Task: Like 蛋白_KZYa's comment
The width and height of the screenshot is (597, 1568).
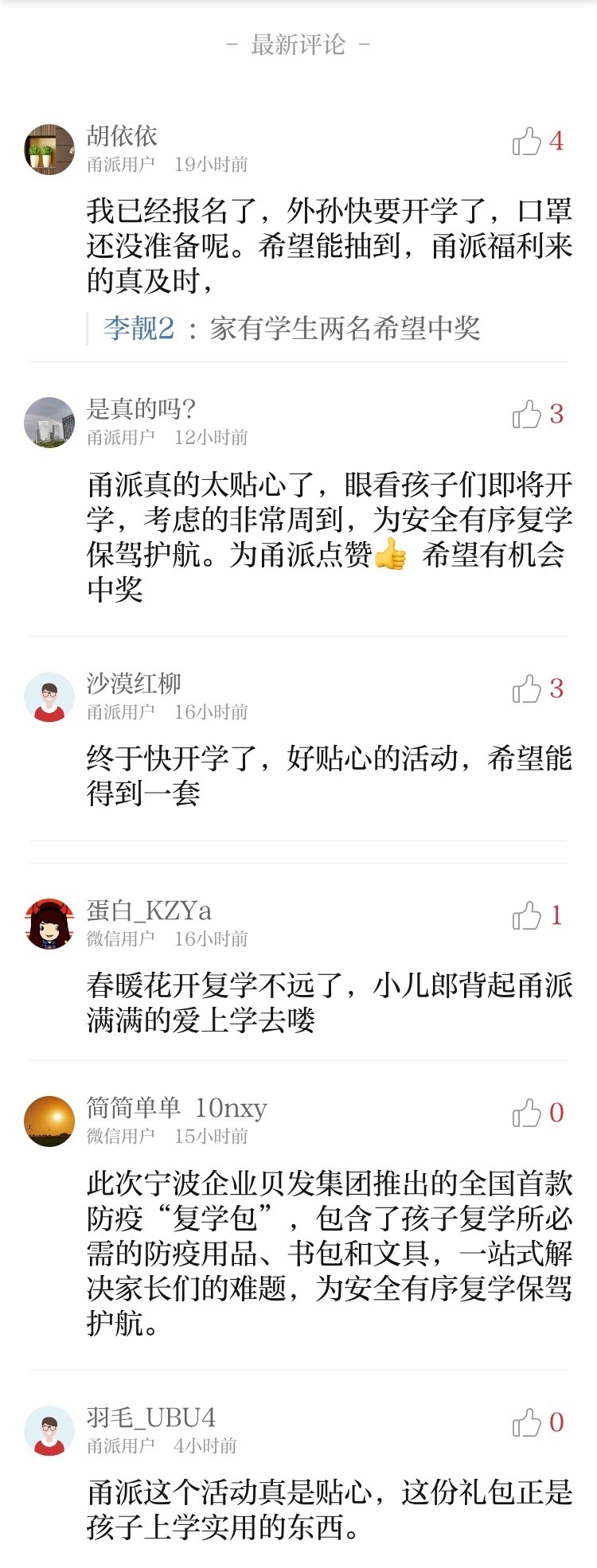Action: (x=527, y=916)
